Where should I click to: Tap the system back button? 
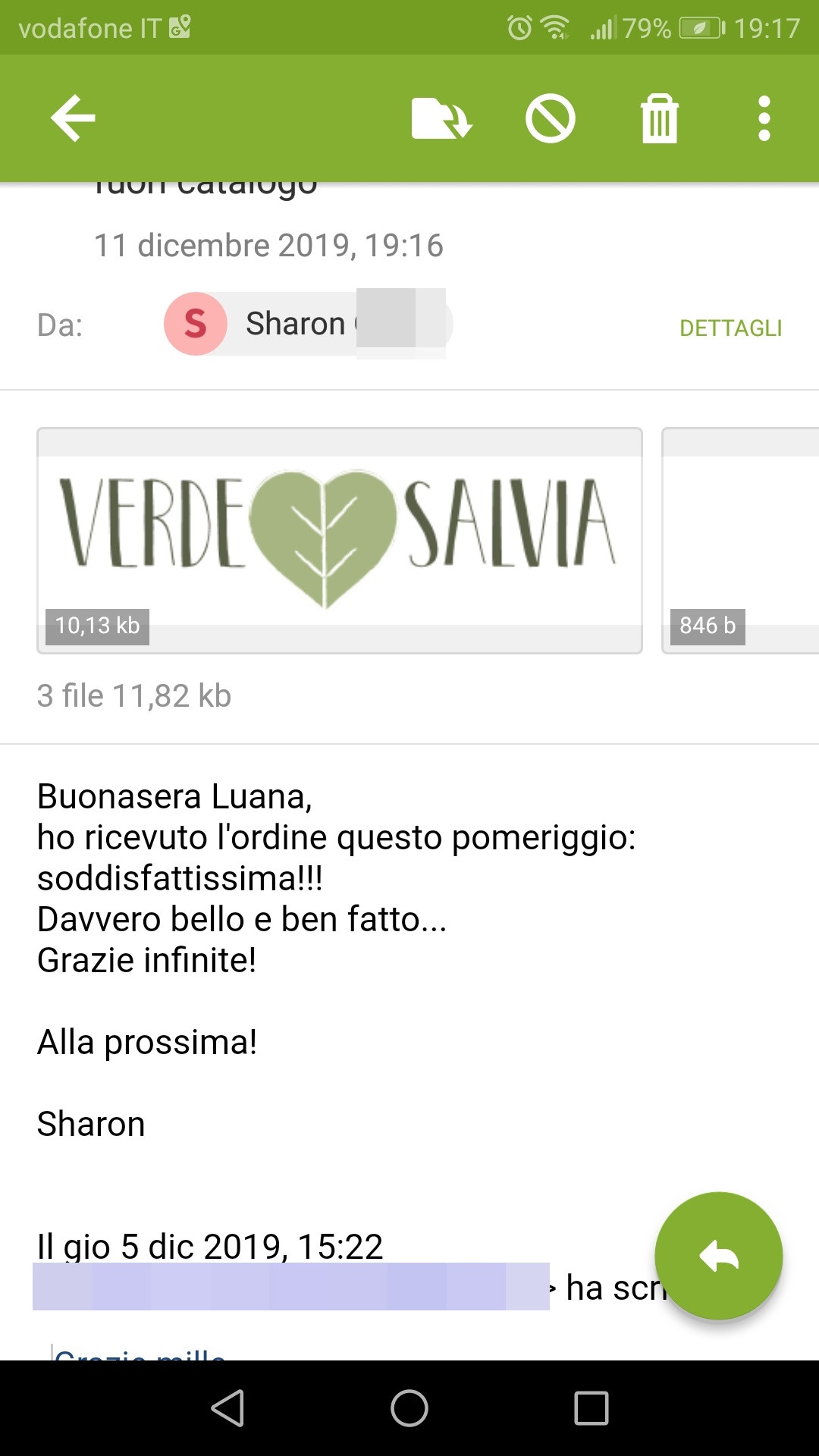pyautogui.click(x=227, y=1408)
